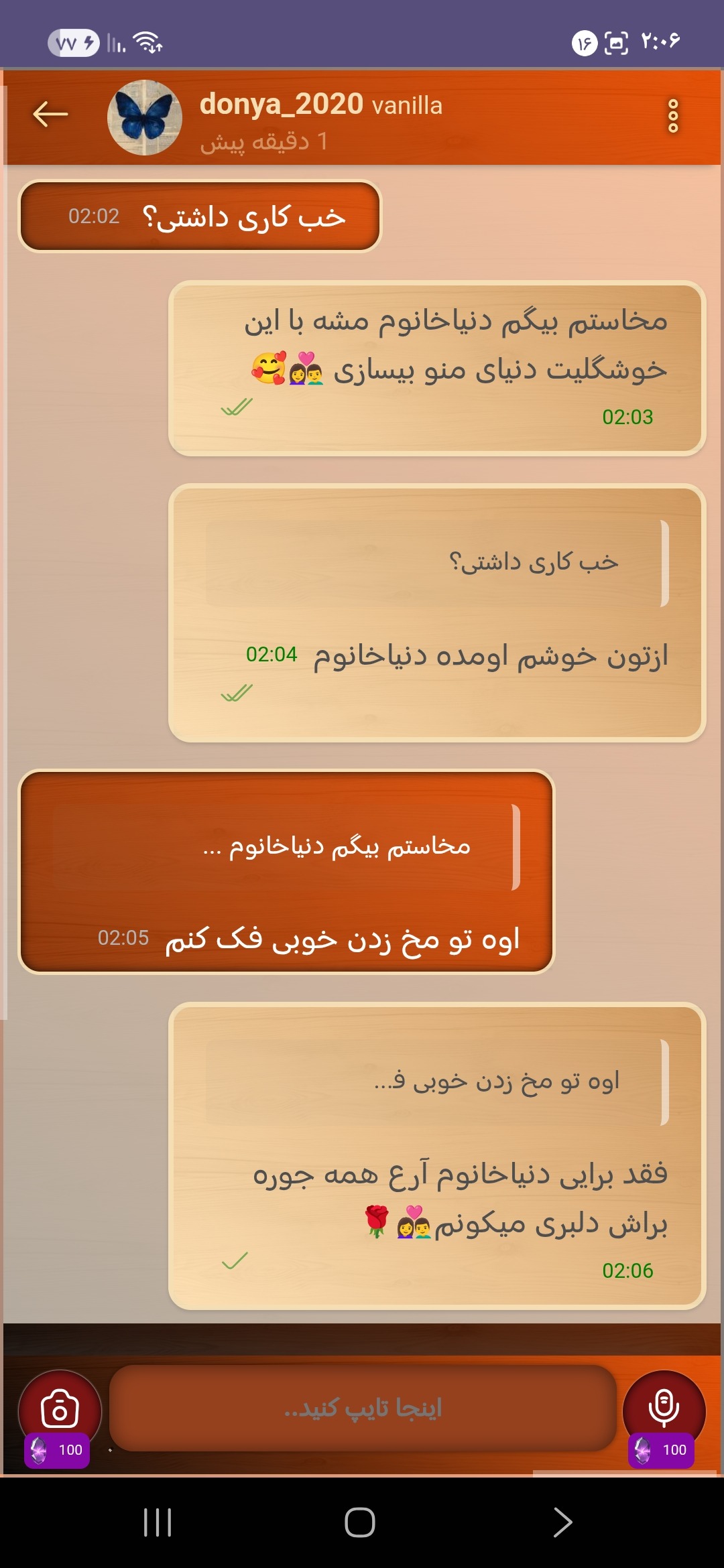Record a voice message with the microphone
The height and width of the screenshot is (1568, 724).
(664, 1411)
